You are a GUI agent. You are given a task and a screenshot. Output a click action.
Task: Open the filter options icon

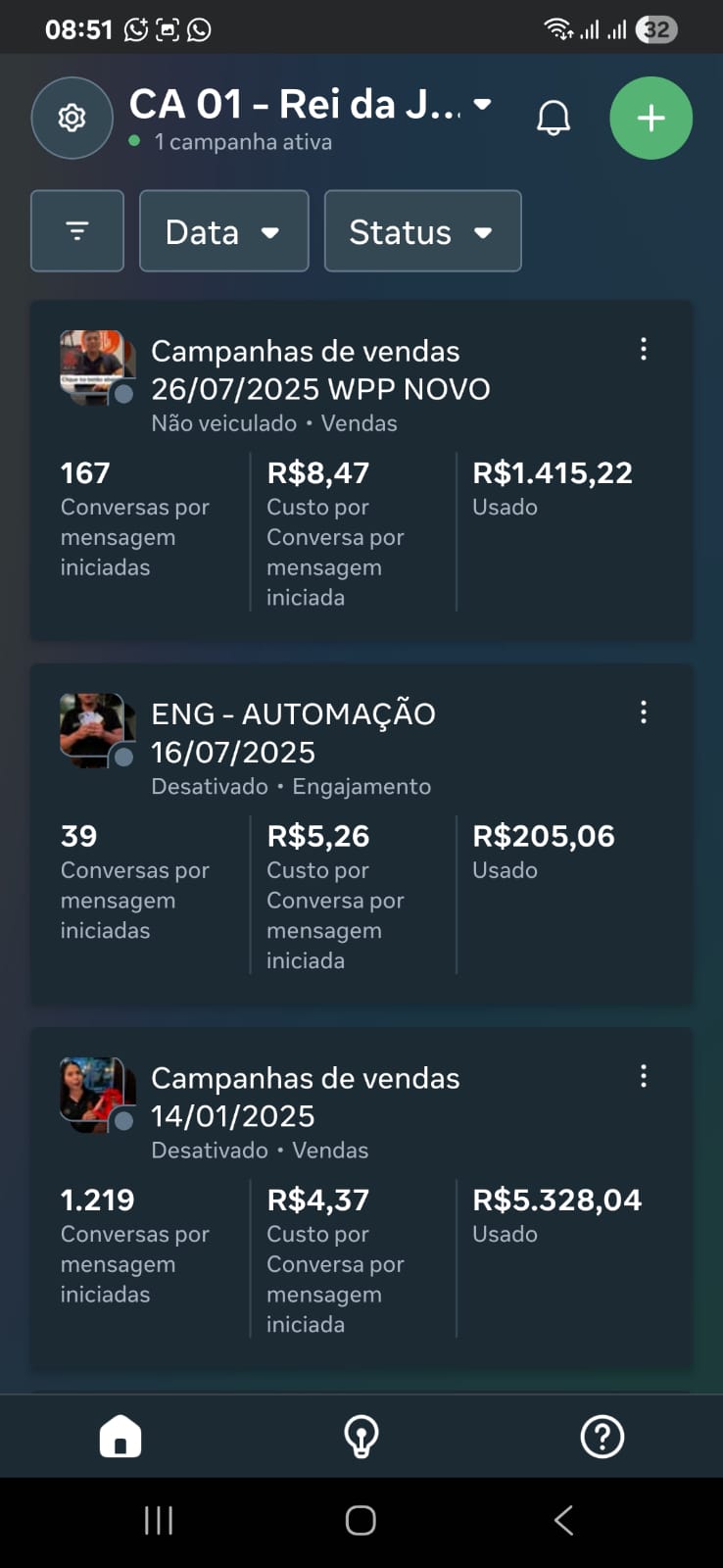[77, 231]
